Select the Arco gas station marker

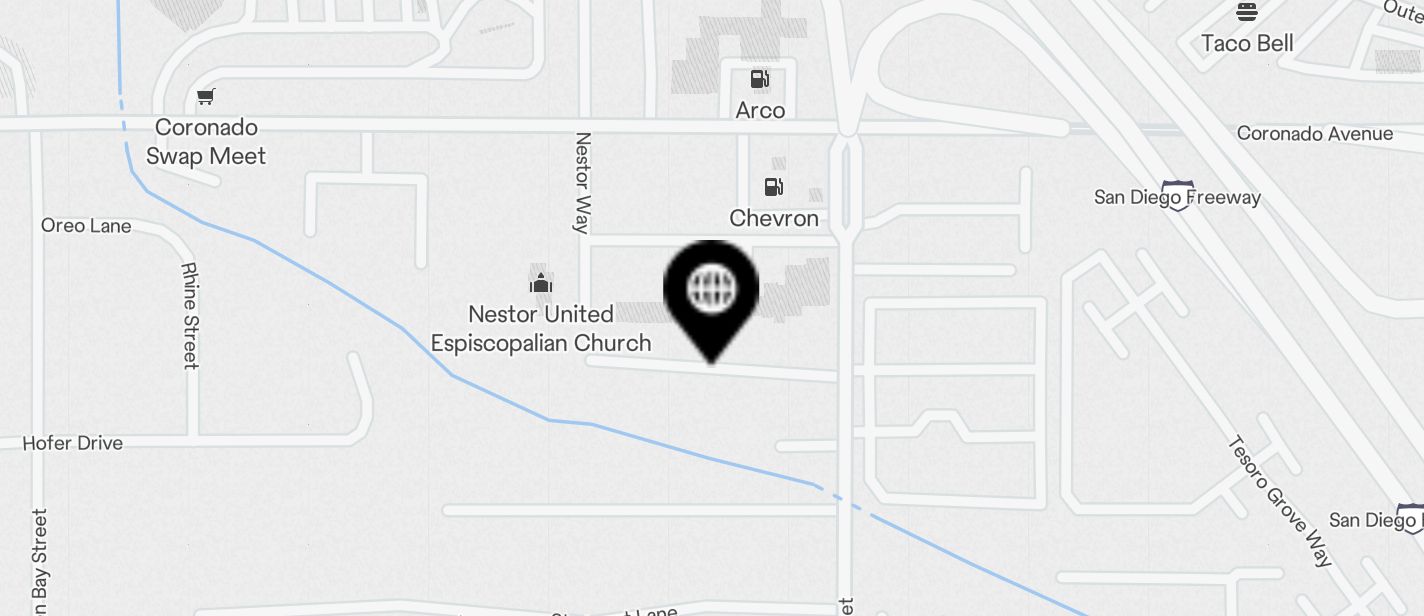[x=760, y=79]
